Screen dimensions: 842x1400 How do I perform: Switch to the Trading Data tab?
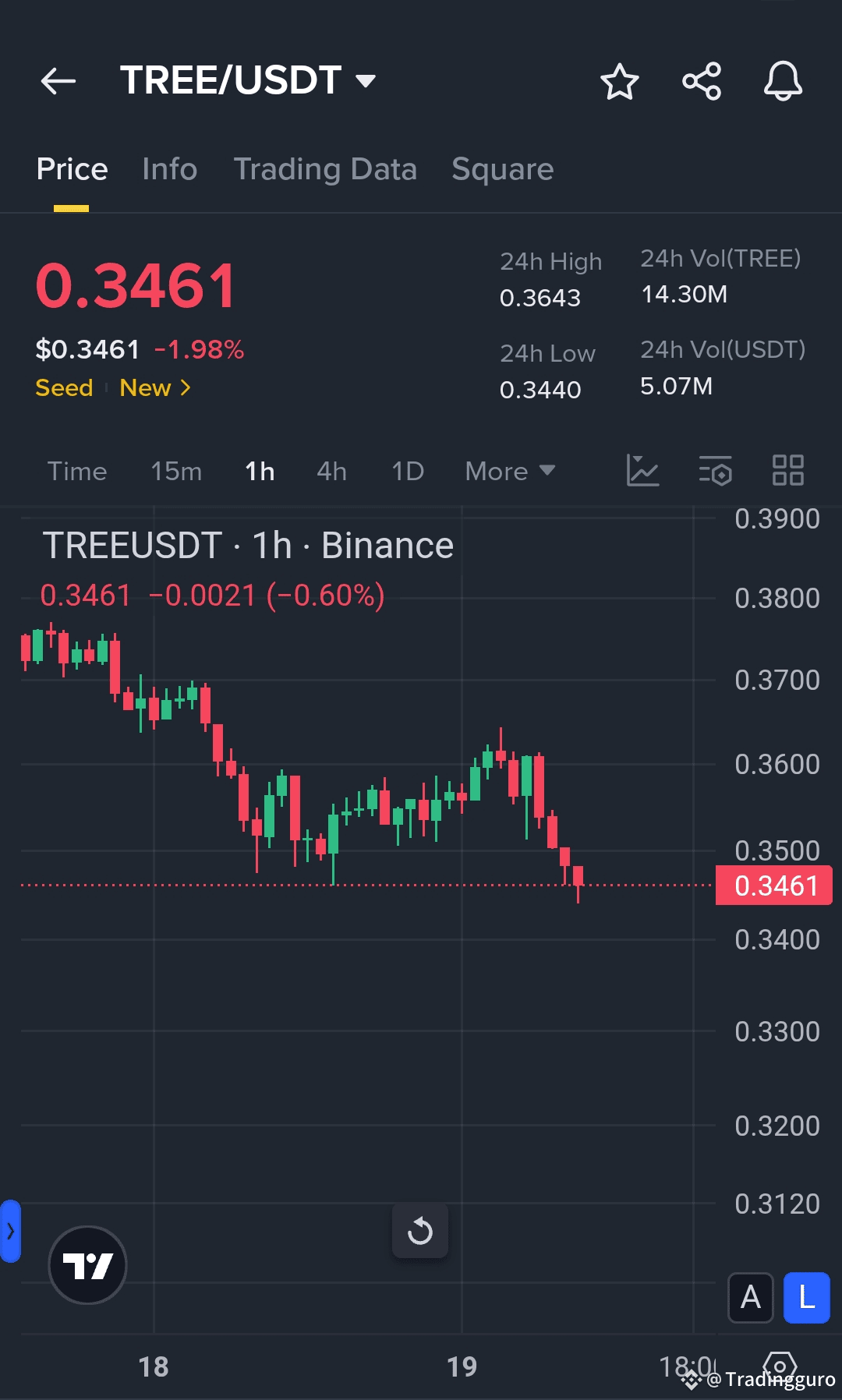click(325, 169)
